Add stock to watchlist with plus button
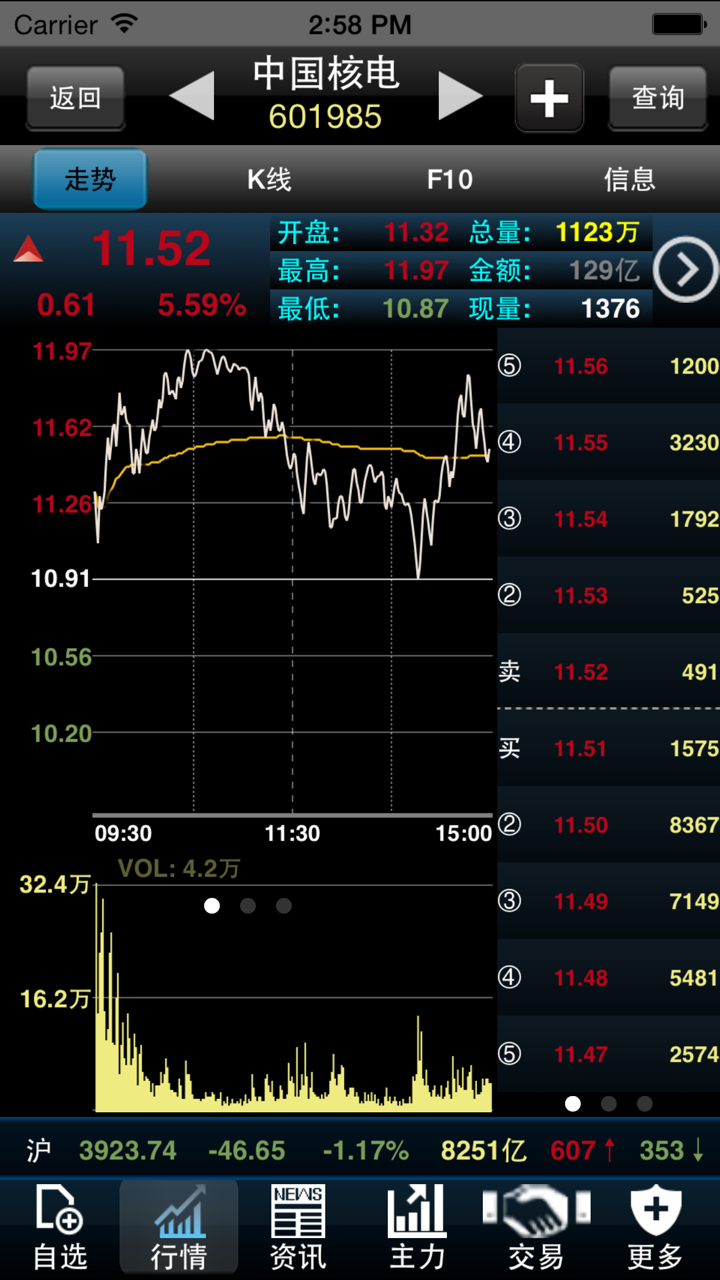 [x=549, y=98]
